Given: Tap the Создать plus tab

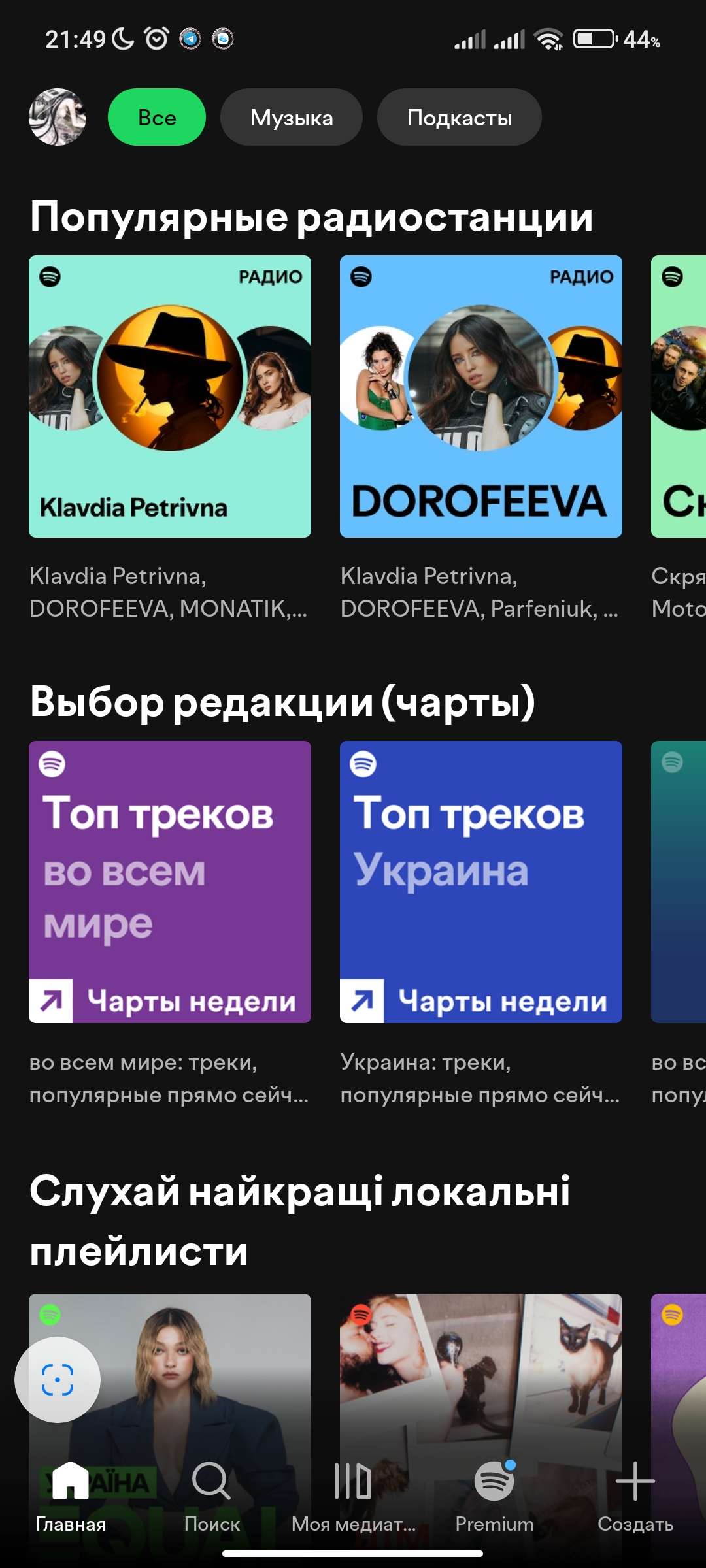Looking at the screenshot, I should (x=635, y=1496).
